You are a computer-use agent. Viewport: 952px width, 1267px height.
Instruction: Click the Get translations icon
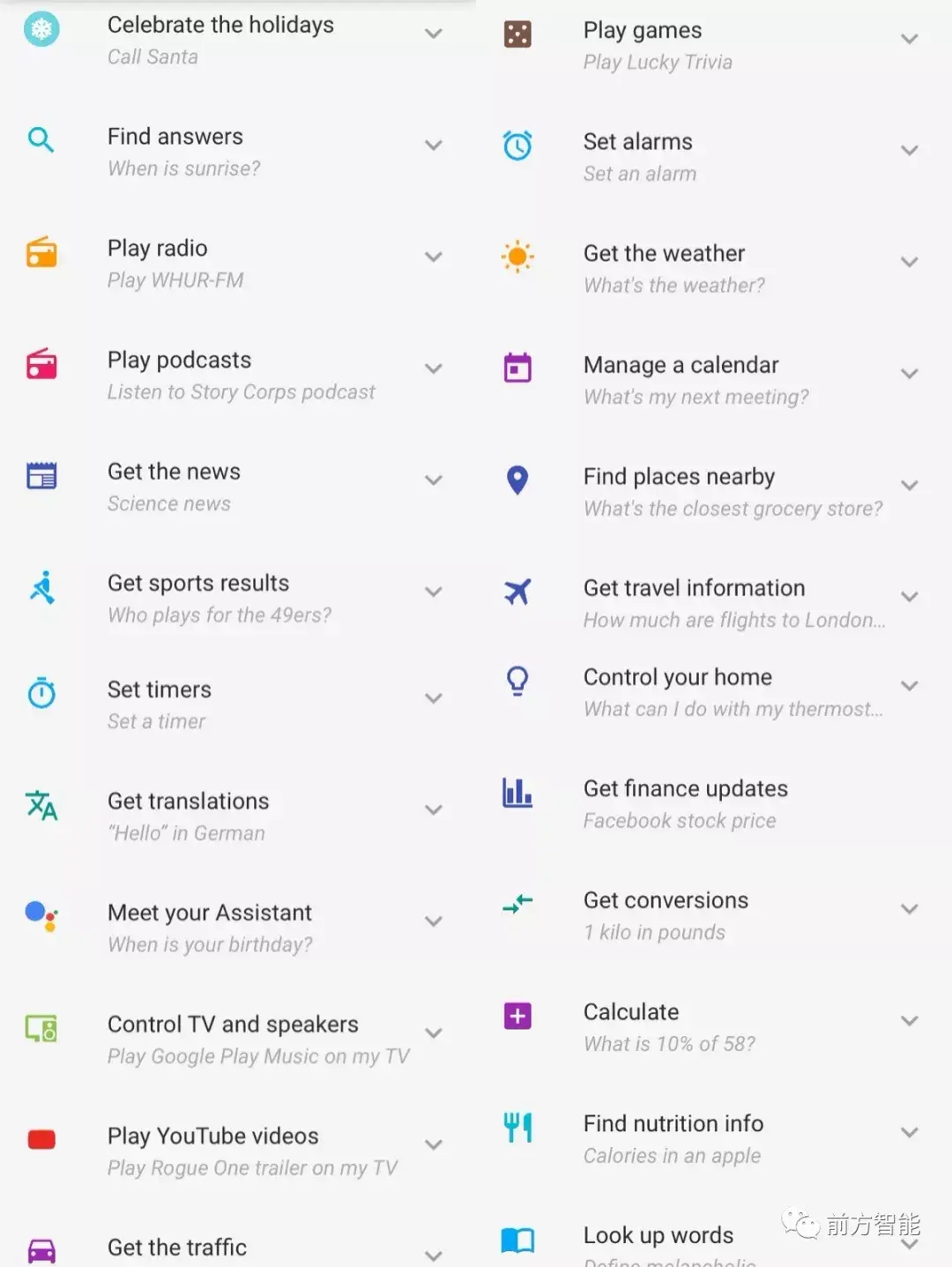click(x=41, y=805)
